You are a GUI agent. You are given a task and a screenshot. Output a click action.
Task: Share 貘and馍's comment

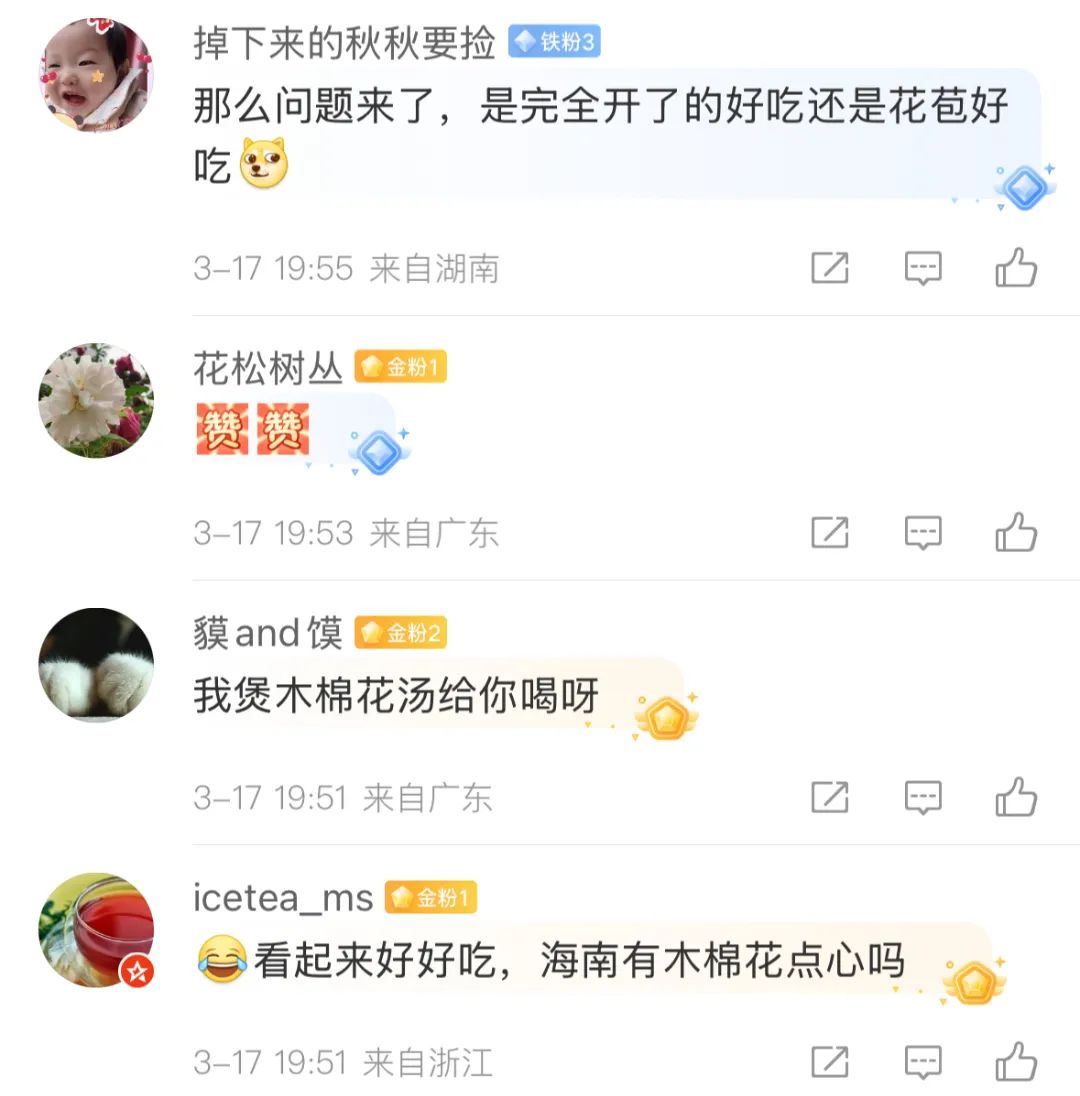click(x=830, y=798)
